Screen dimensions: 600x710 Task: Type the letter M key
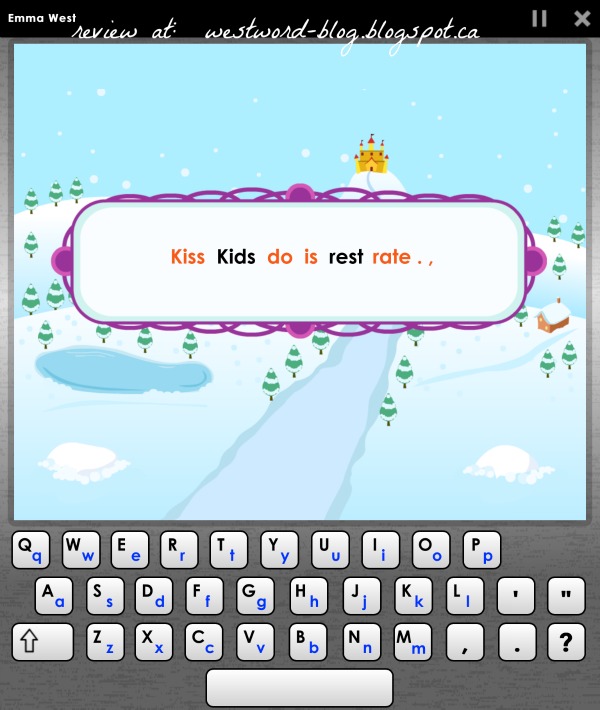[x=410, y=642]
